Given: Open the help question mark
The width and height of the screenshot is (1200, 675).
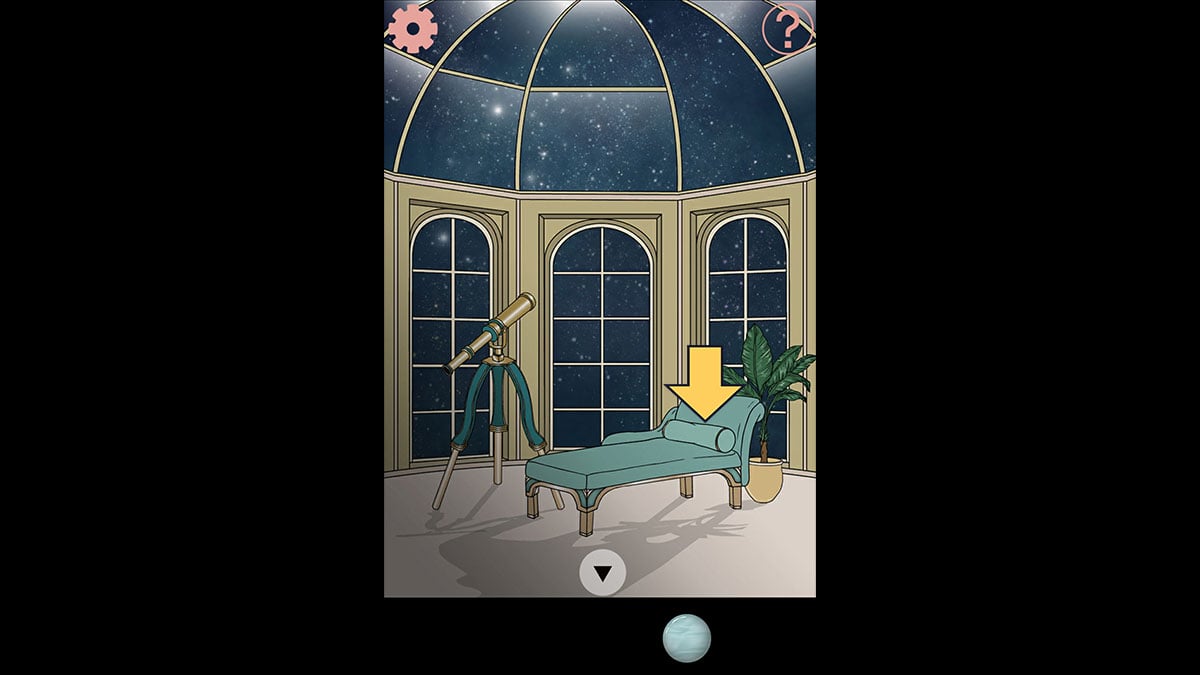Looking at the screenshot, I should tap(788, 29).
